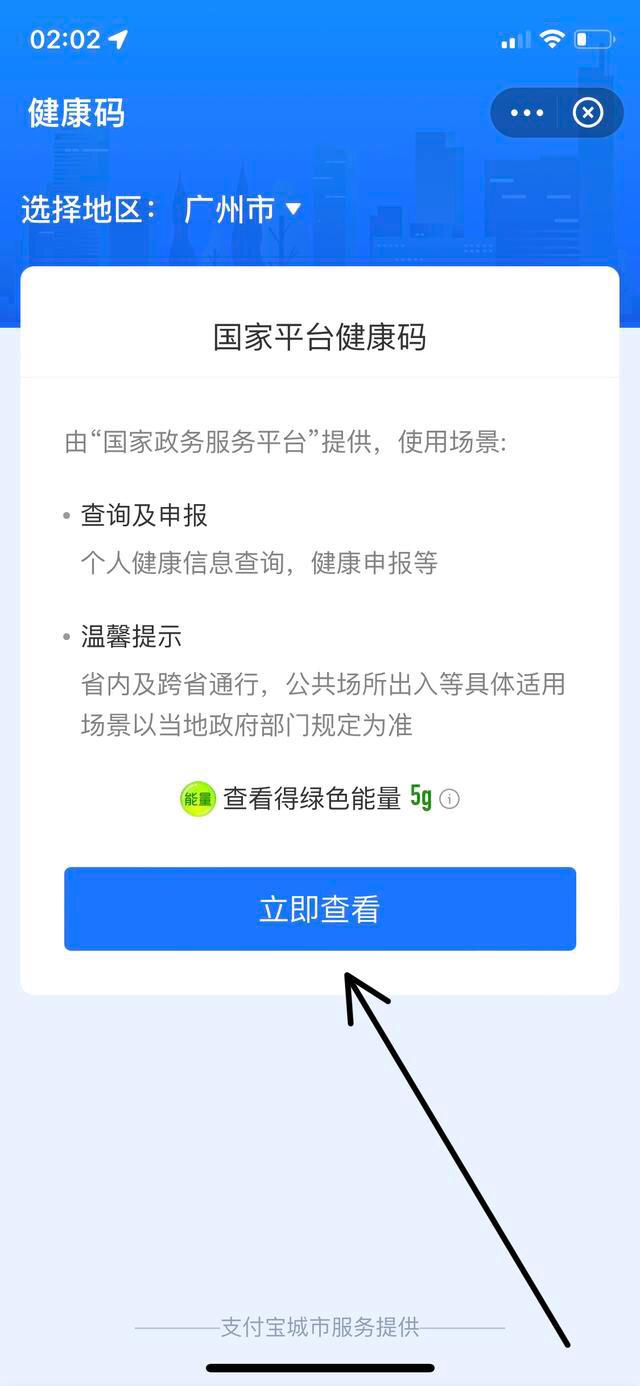Open the 广州市 region dropdown
The image size is (640, 1386).
click(242, 209)
